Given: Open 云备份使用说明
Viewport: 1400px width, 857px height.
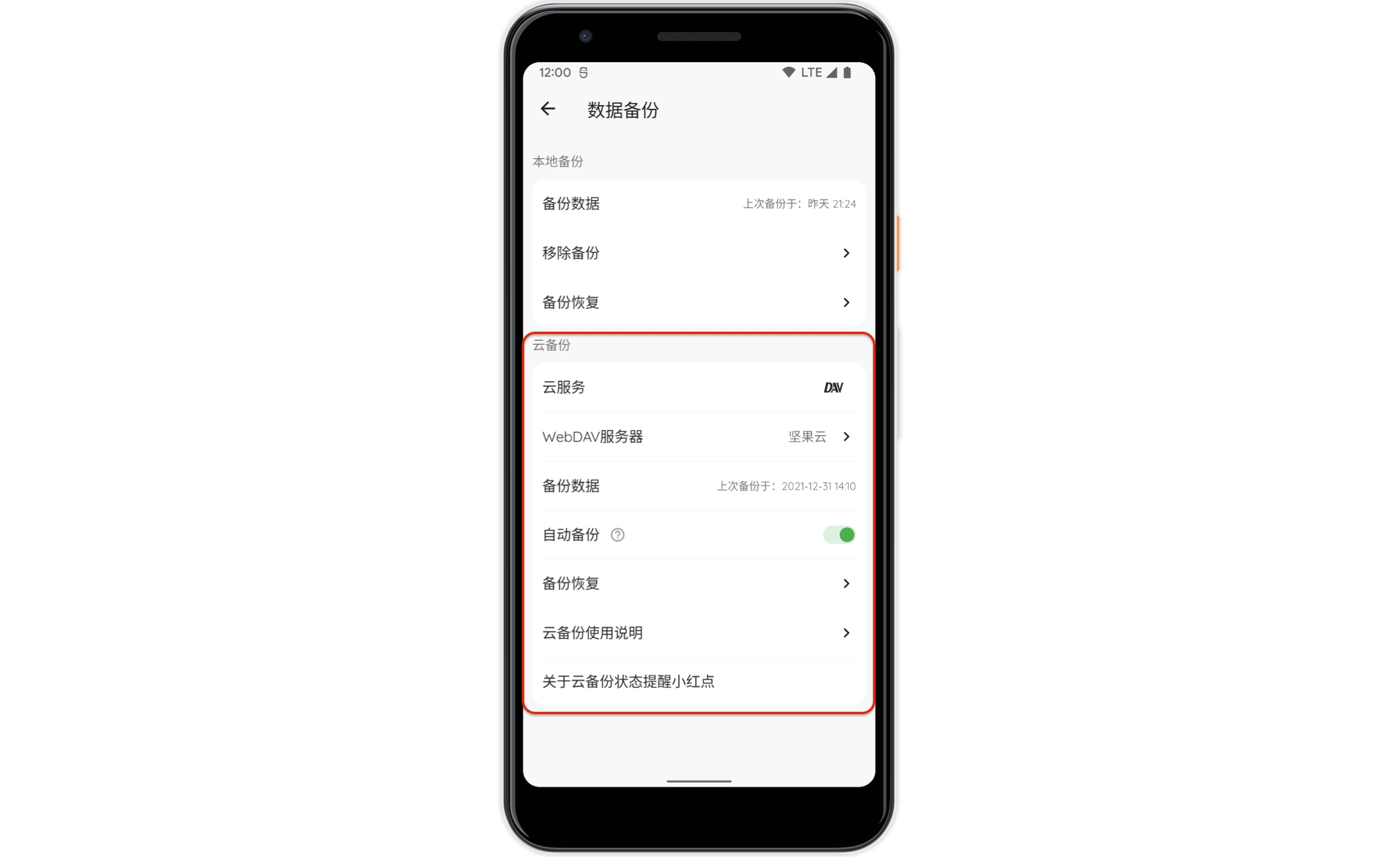Looking at the screenshot, I should click(698, 633).
